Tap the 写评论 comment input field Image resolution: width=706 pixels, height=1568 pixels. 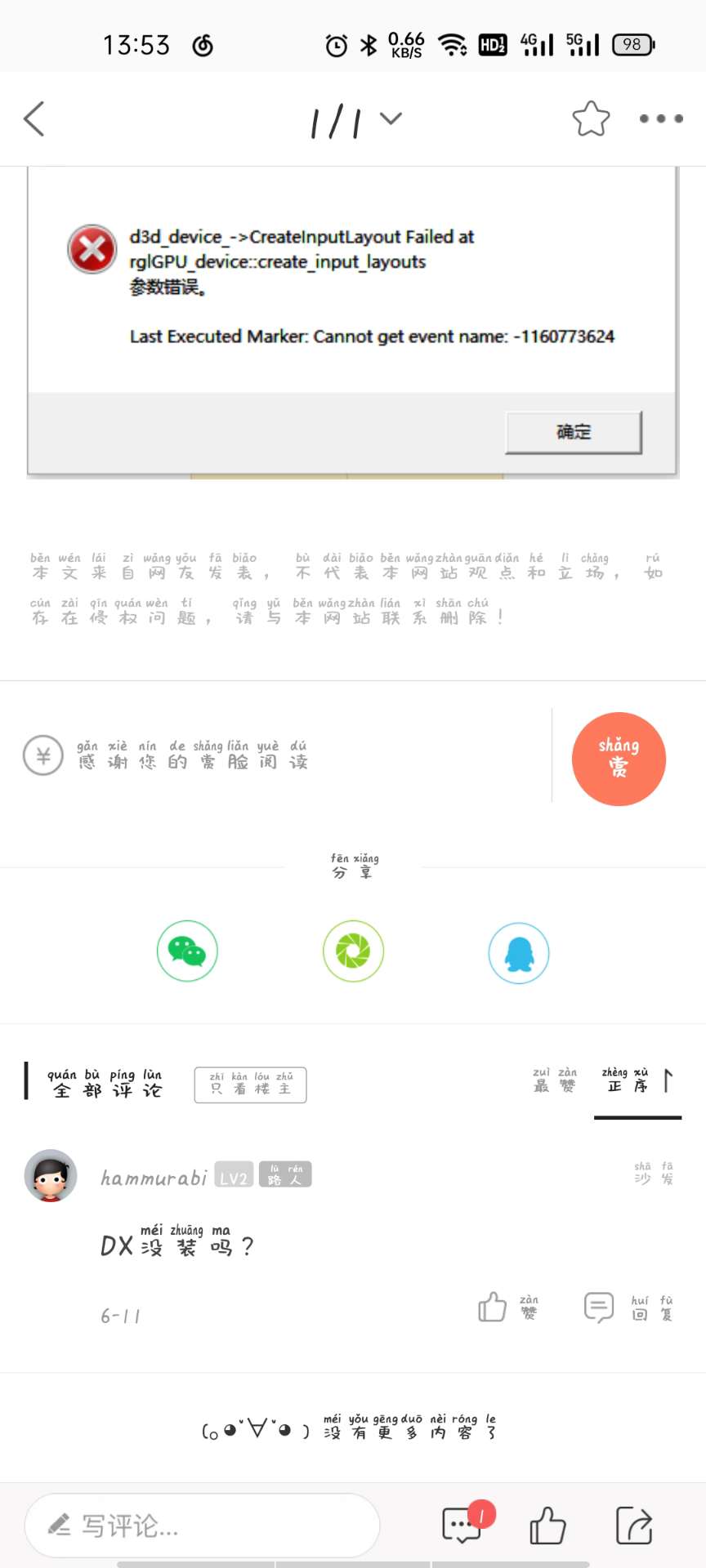pos(202,1525)
